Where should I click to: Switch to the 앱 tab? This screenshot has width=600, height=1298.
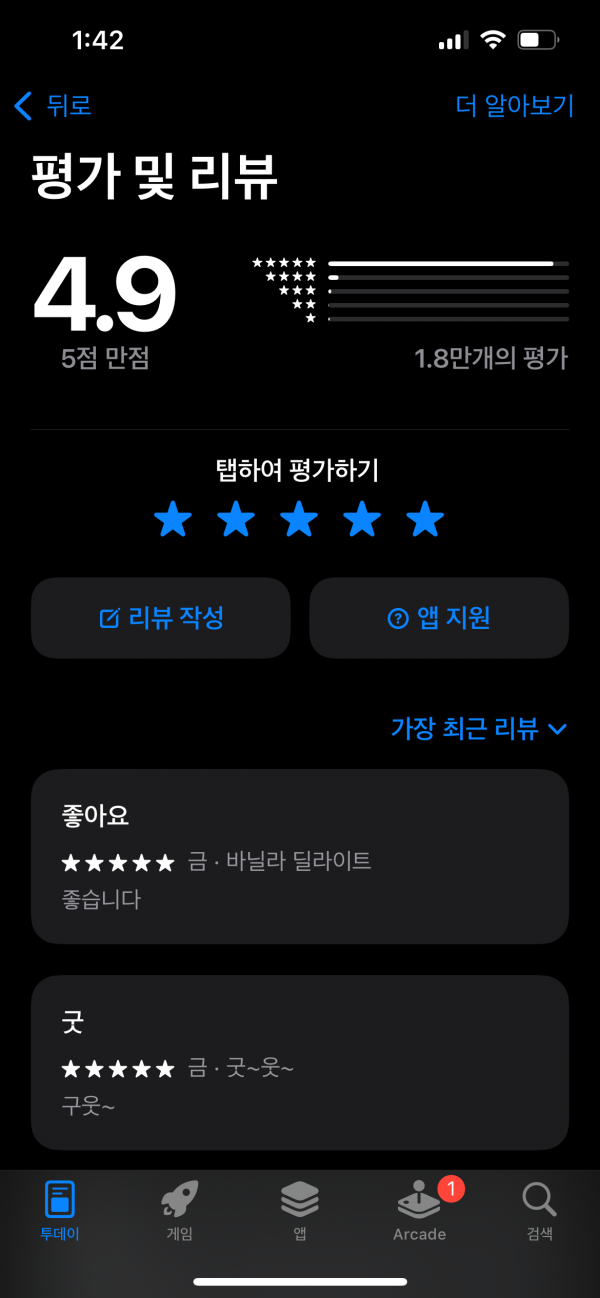300,1210
